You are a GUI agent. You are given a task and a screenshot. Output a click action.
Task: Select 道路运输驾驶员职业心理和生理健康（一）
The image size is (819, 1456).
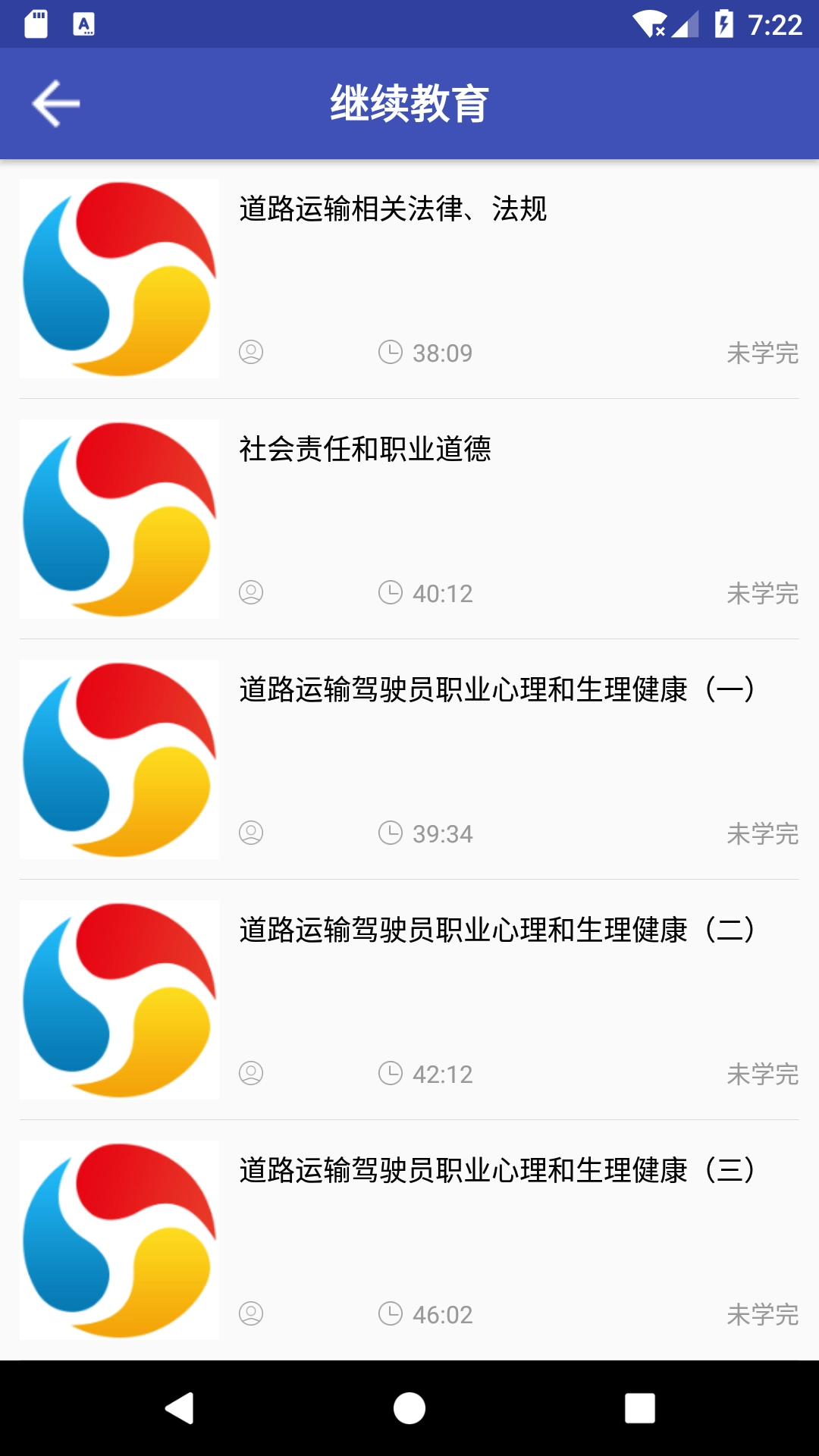[497, 690]
